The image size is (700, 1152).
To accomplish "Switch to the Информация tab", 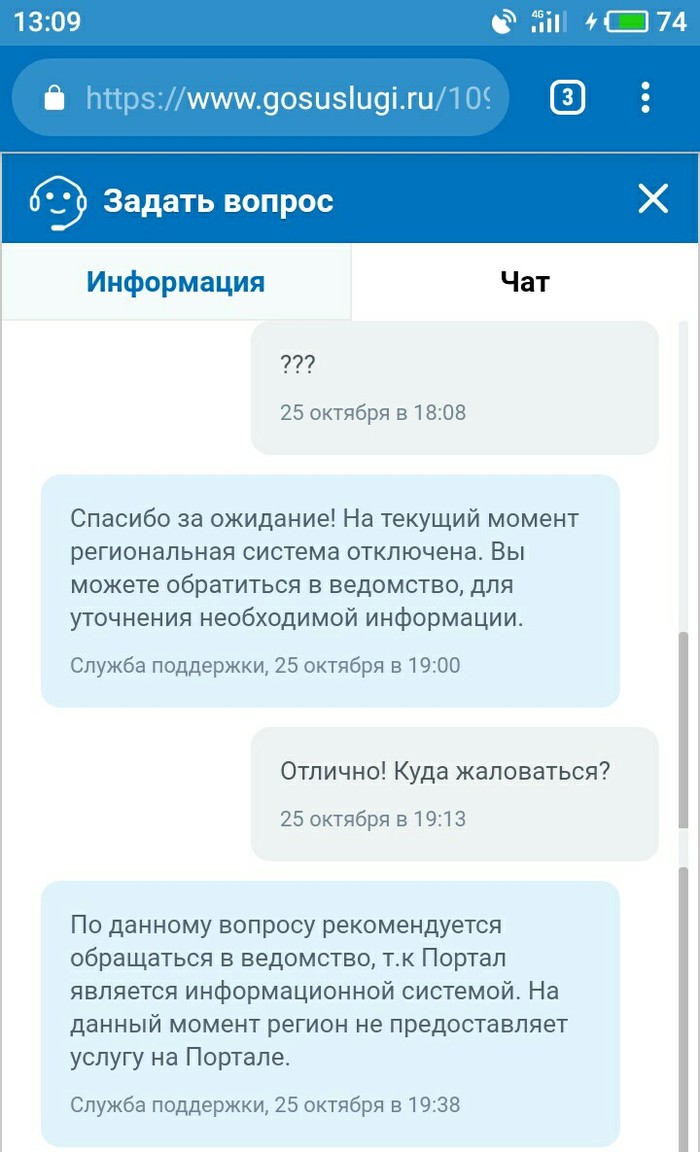I will point(175,282).
